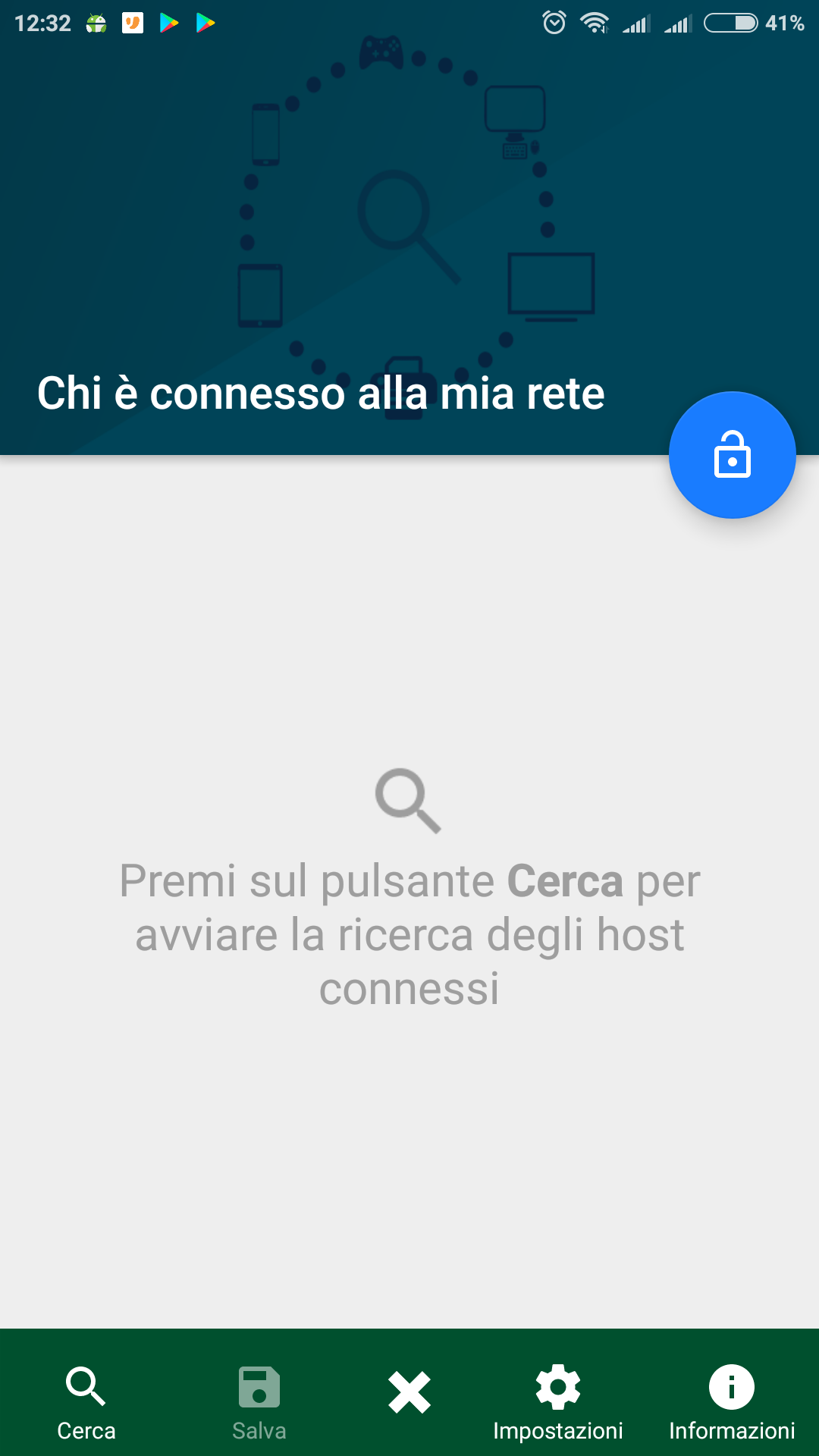Tap the X icon in bottom bar
This screenshot has height=1456, width=819.
click(409, 1392)
